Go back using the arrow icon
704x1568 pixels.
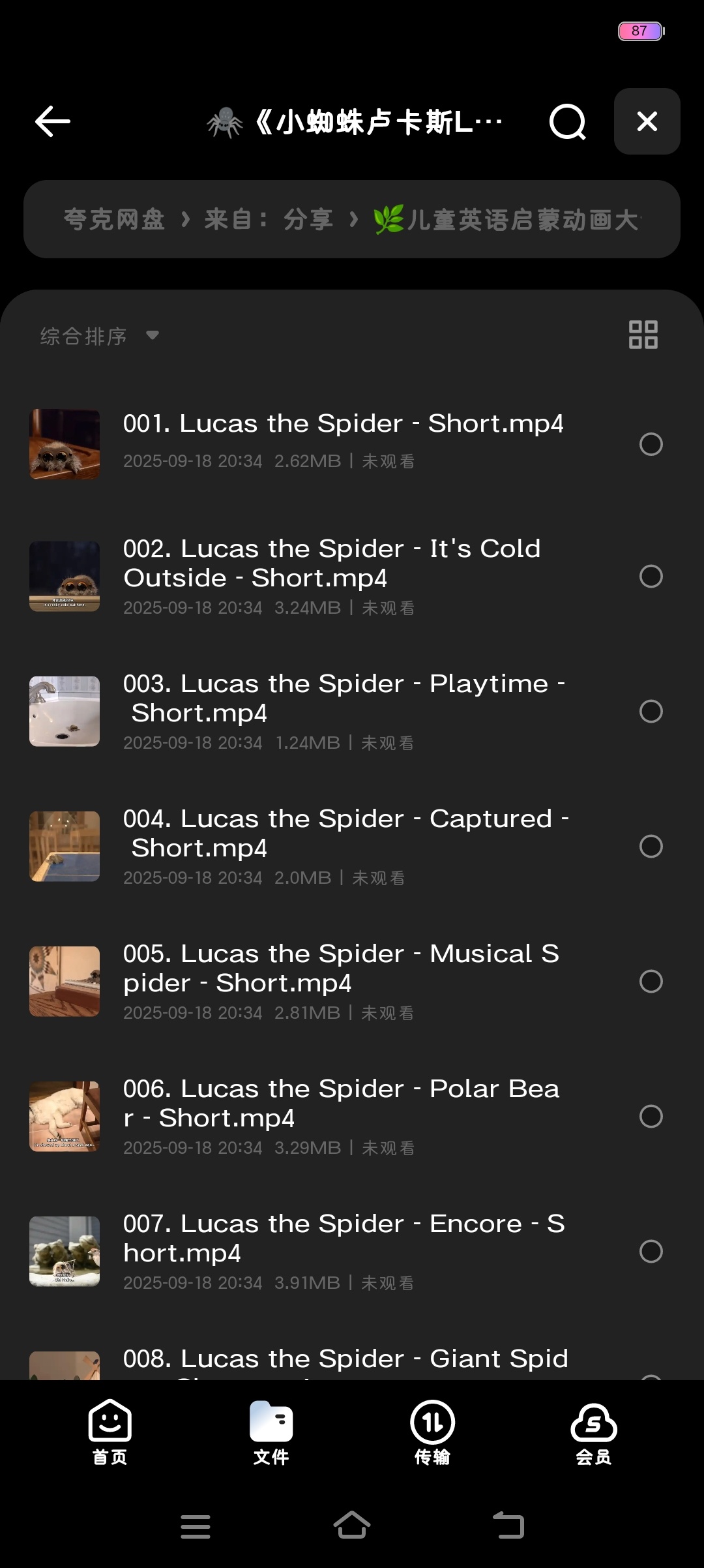(x=51, y=121)
